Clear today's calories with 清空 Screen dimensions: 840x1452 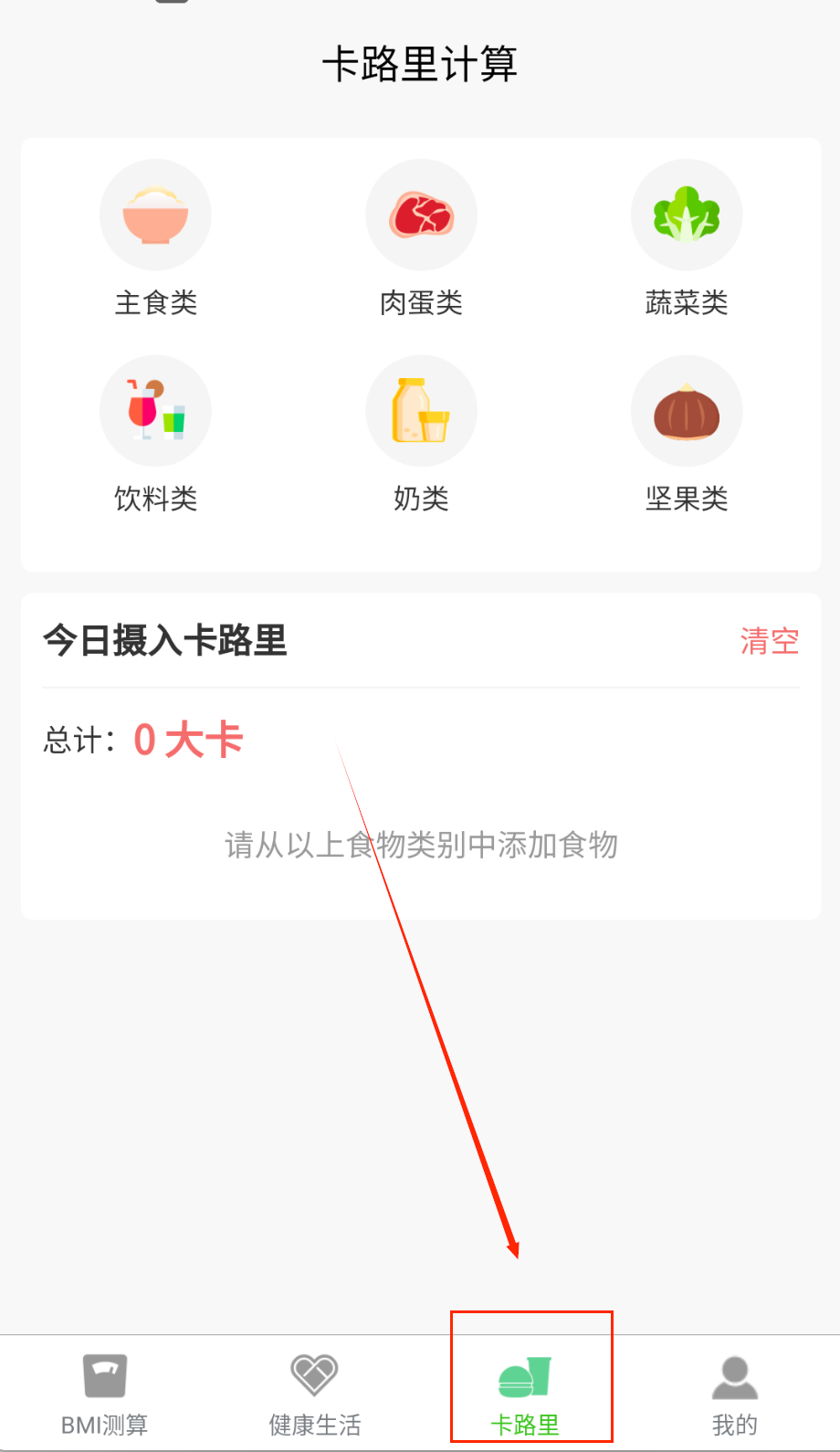[x=769, y=641]
